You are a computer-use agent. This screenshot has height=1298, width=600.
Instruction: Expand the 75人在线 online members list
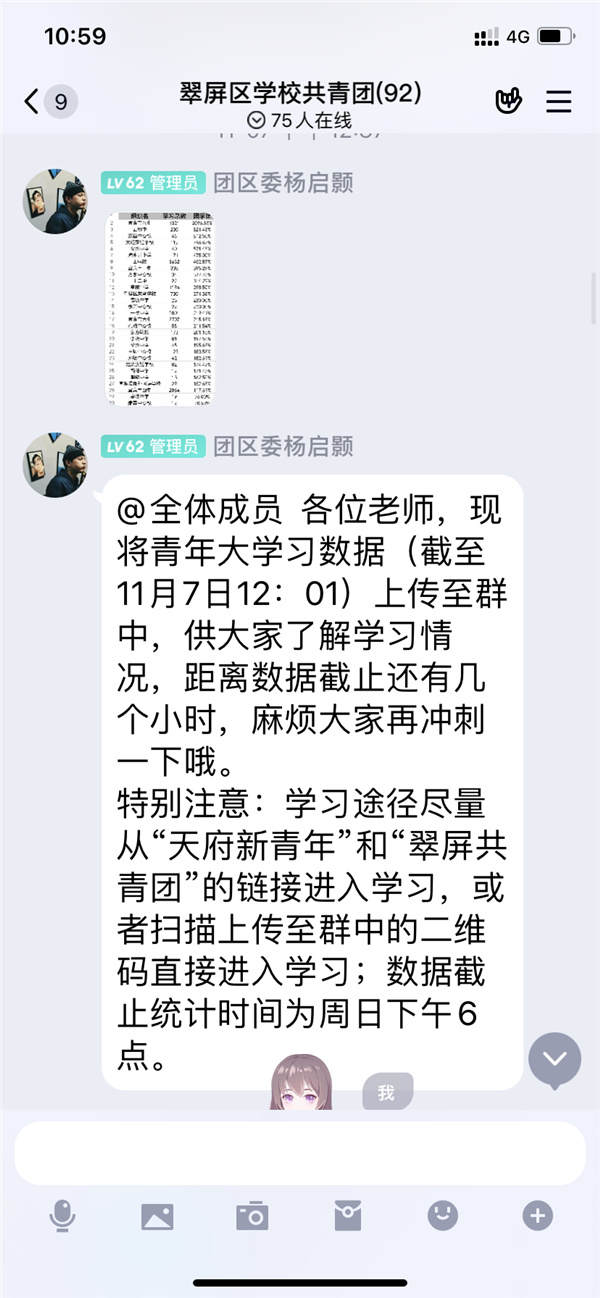click(x=300, y=119)
